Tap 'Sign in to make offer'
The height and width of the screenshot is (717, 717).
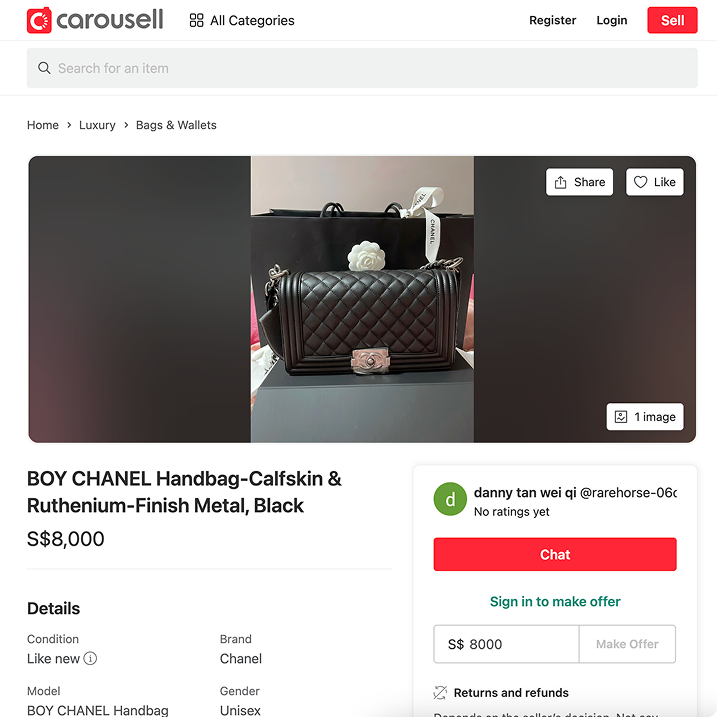pyautogui.click(x=554, y=601)
